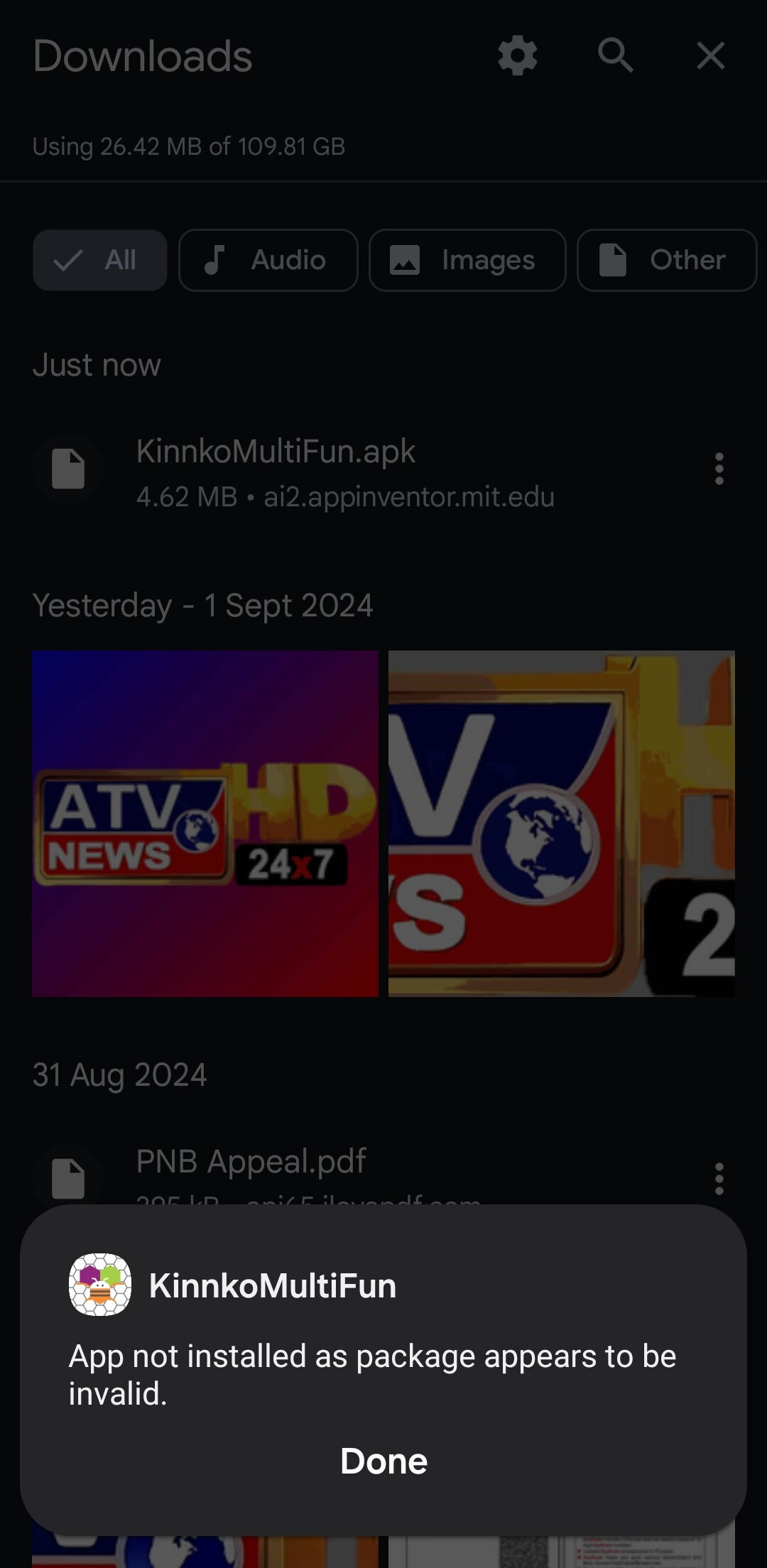Image resolution: width=767 pixels, height=1568 pixels.
Task: Filter downloads by Audio
Action: tap(268, 260)
